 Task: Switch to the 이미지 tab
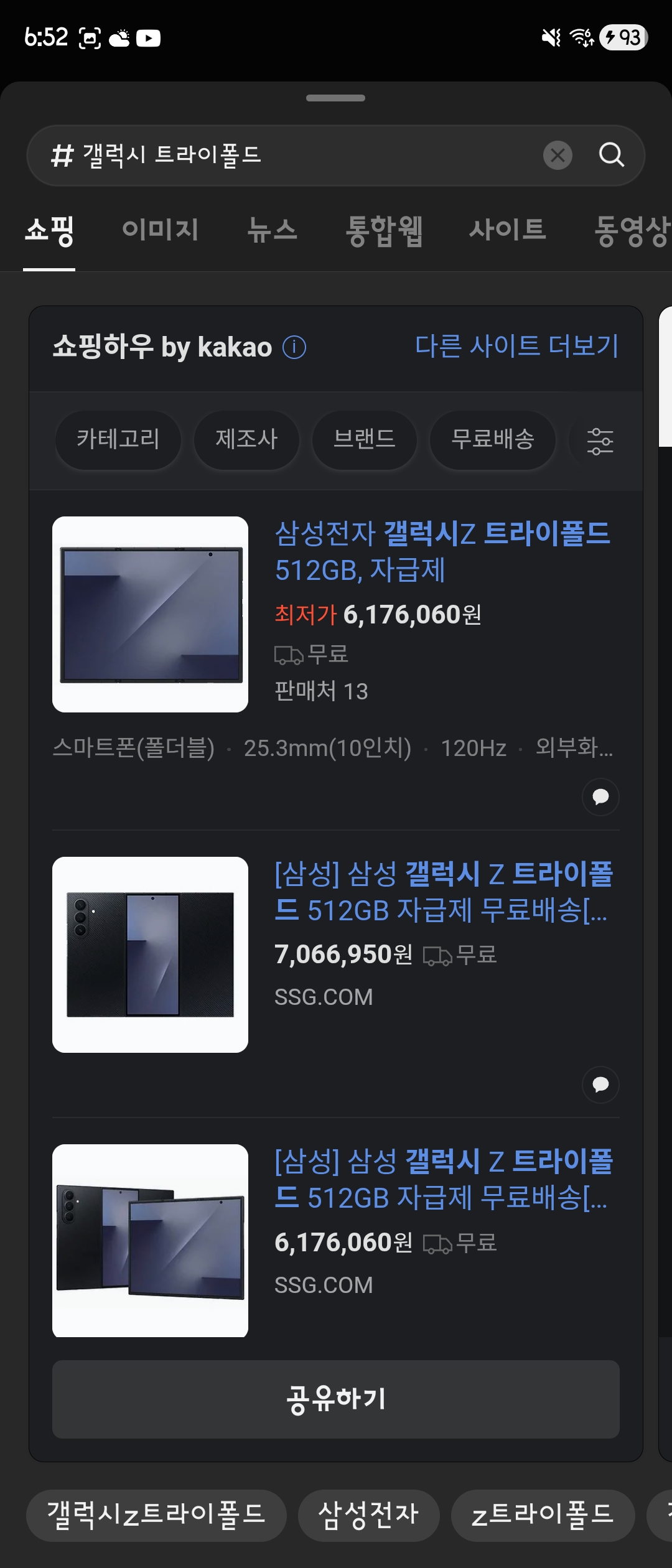(161, 230)
